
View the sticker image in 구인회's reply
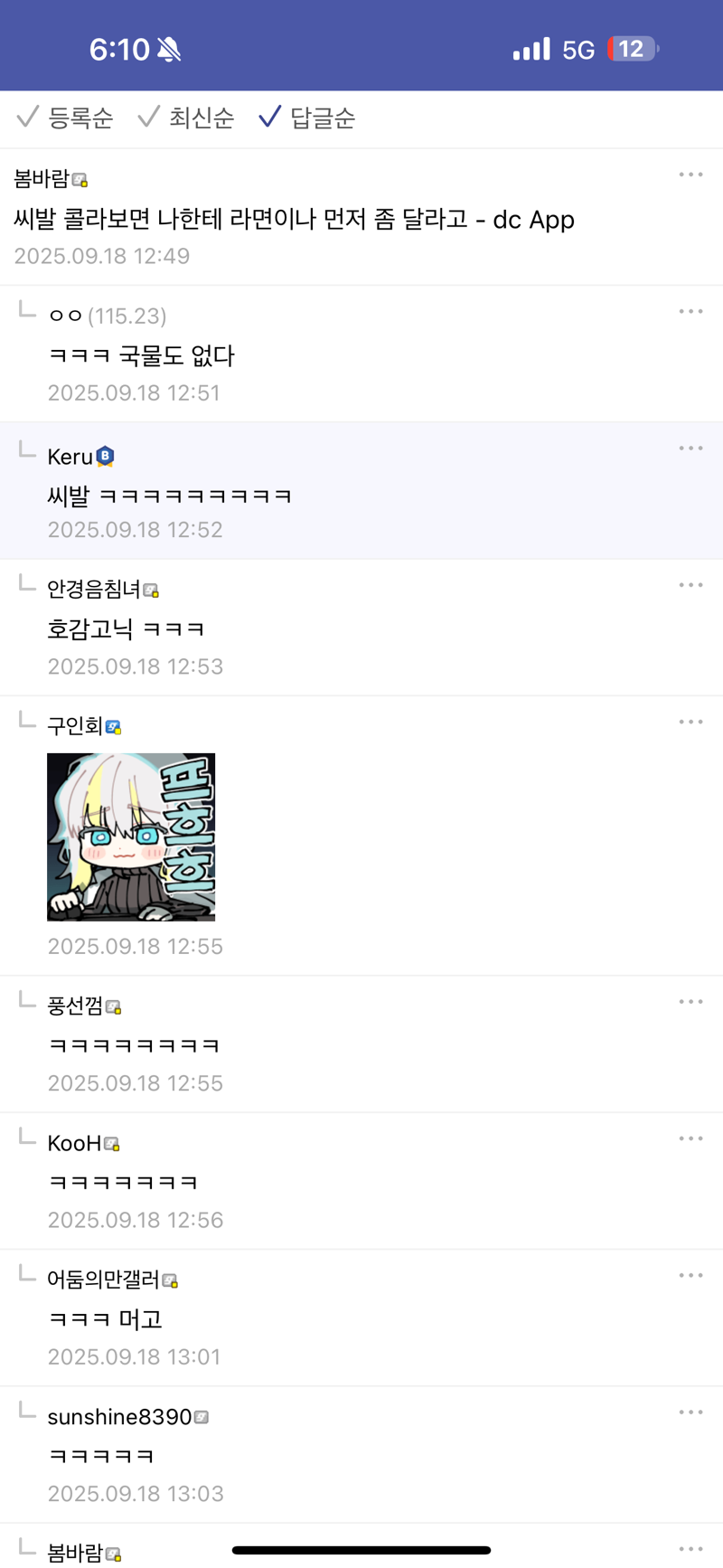tap(131, 836)
